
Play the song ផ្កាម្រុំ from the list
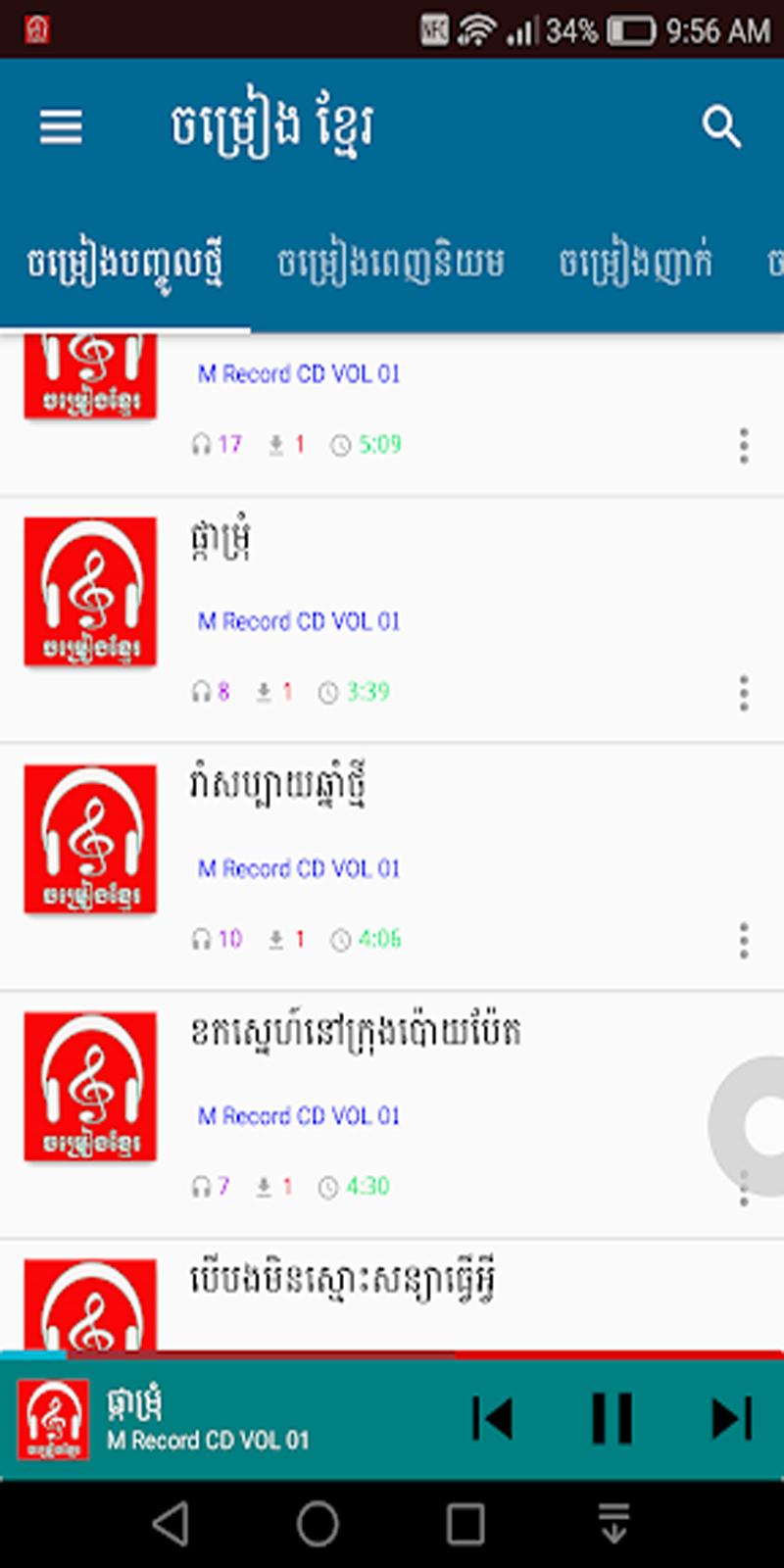[x=392, y=617]
